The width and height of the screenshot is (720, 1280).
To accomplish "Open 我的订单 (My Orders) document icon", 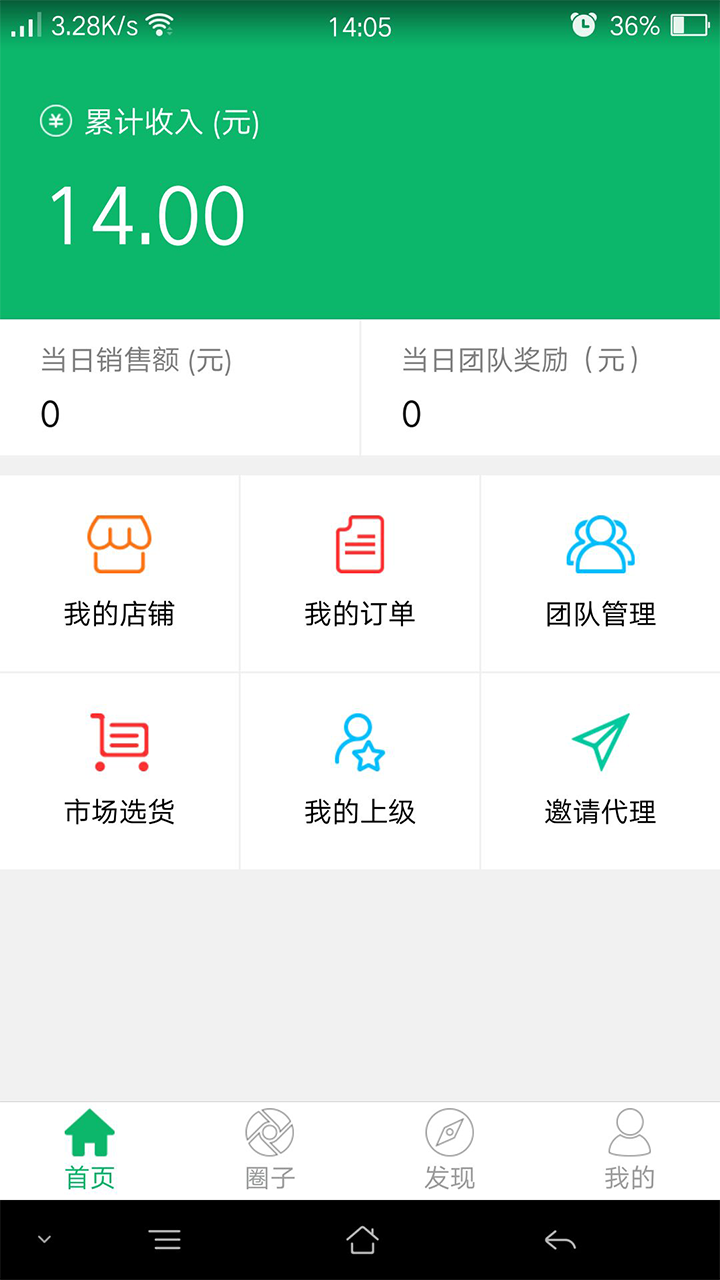I will coord(360,543).
